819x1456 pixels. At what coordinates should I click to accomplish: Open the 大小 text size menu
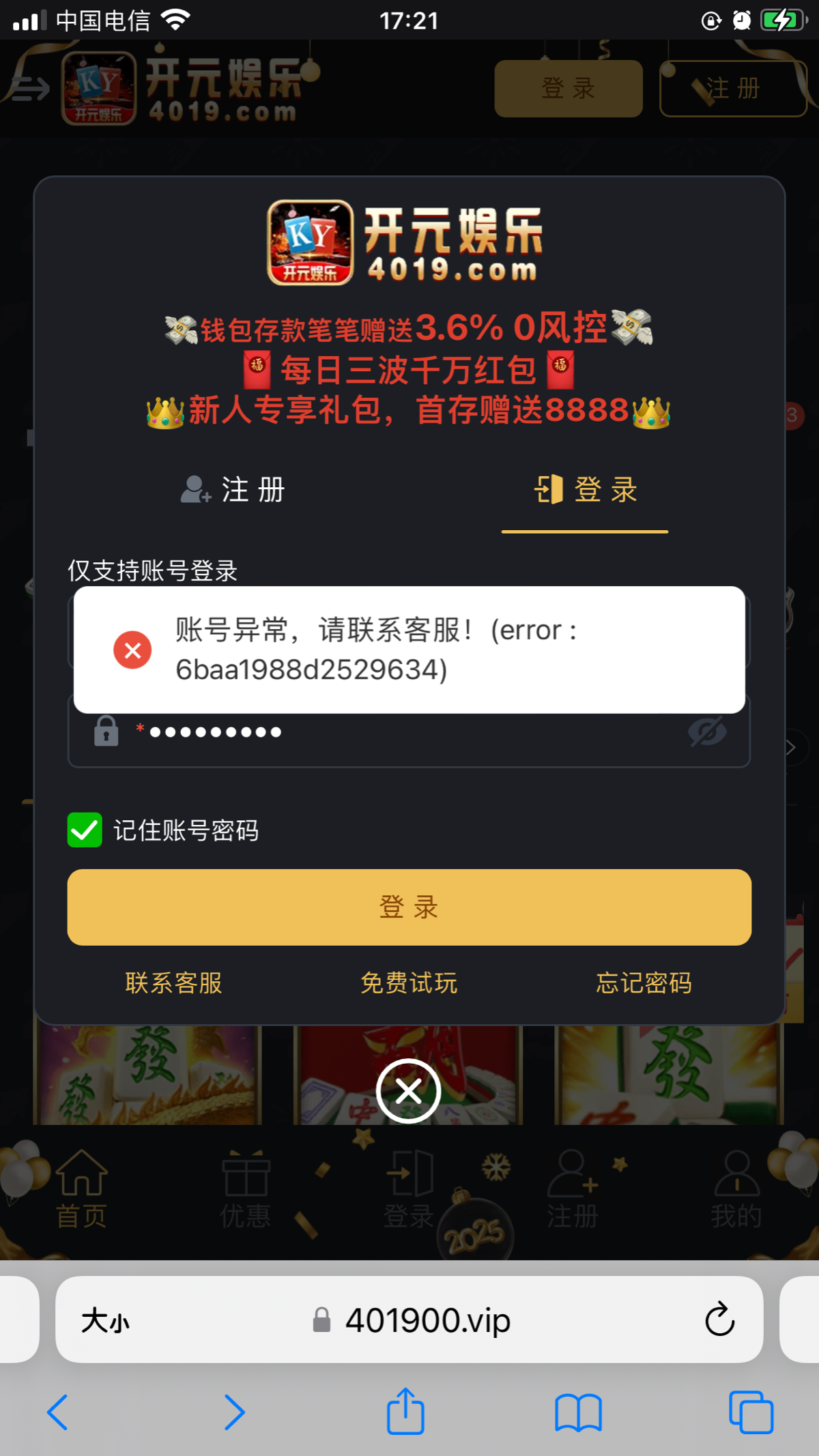click(105, 1321)
